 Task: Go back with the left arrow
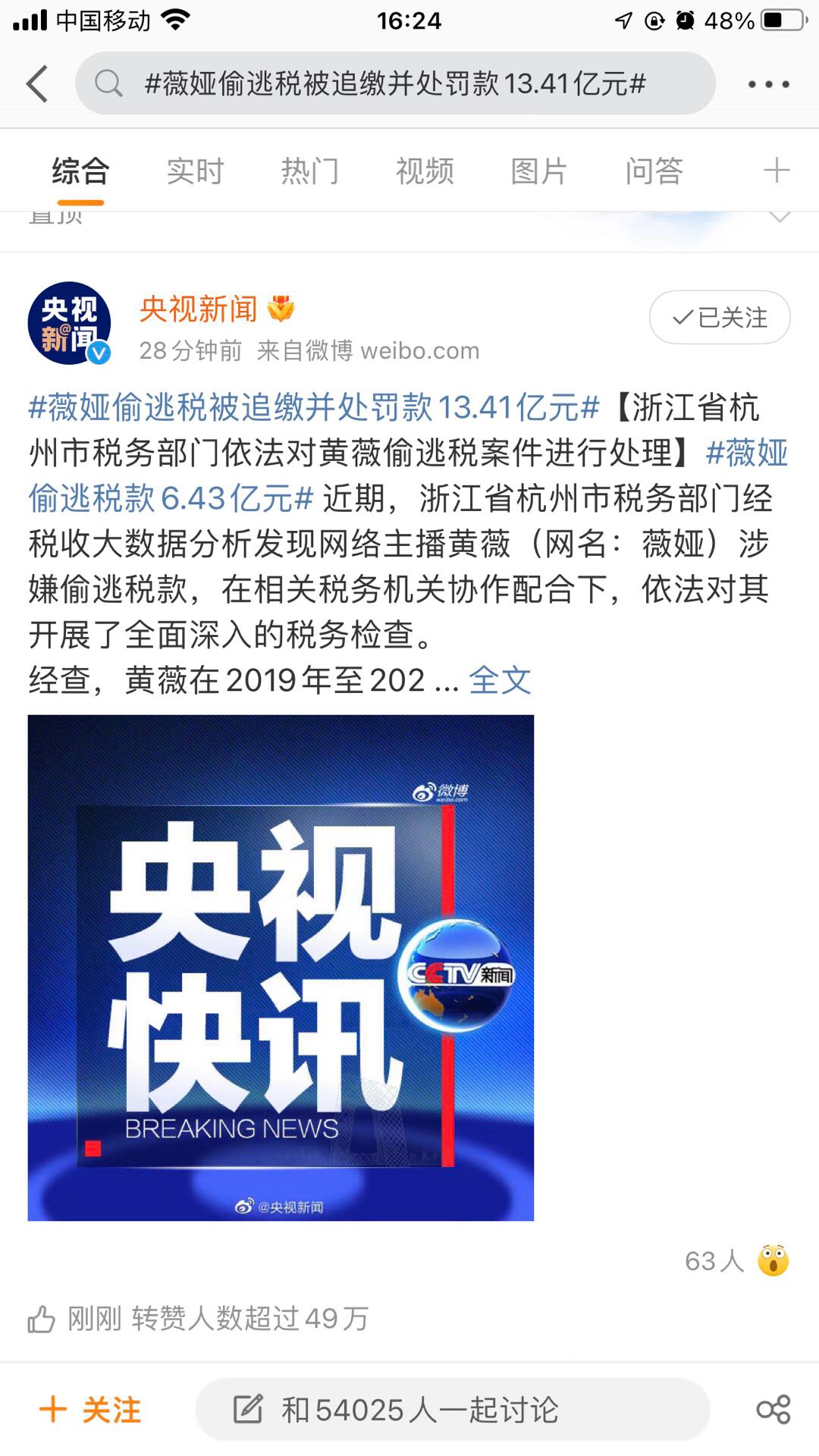coord(36,83)
